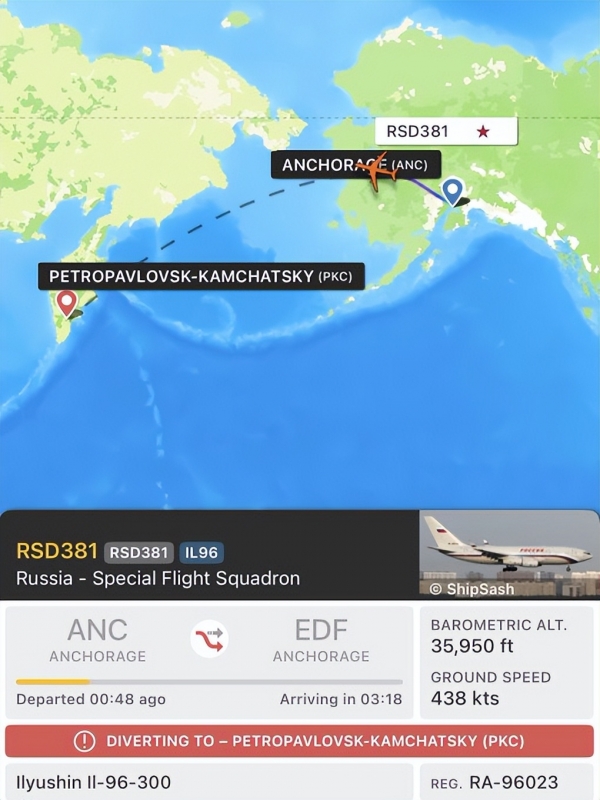Screen dimensions: 600x800
Task: Open the ANC Anchorage departure airport
Action: click(x=97, y=640)
